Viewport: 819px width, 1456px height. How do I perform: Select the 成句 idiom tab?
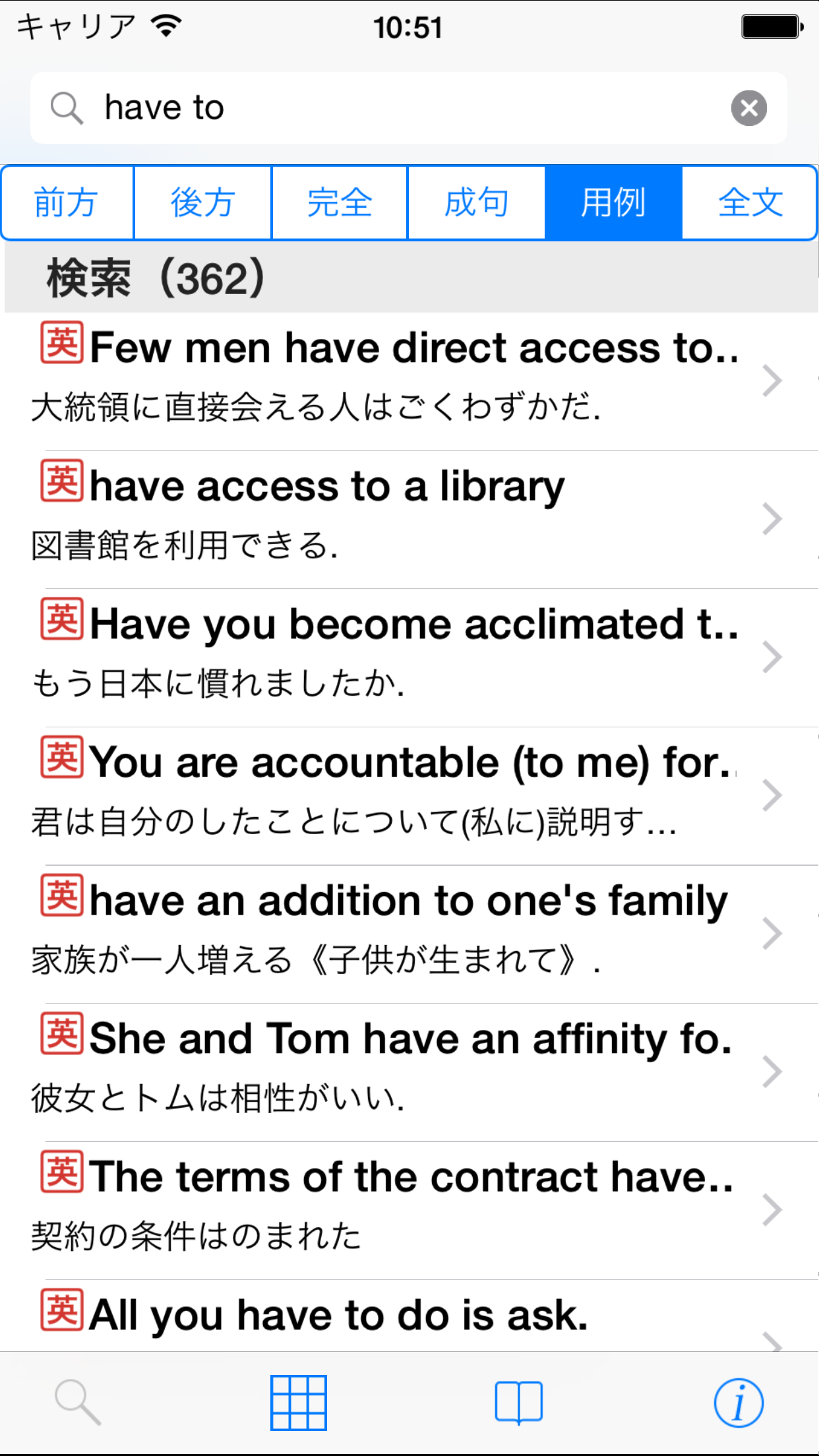[x=476, y=202]
